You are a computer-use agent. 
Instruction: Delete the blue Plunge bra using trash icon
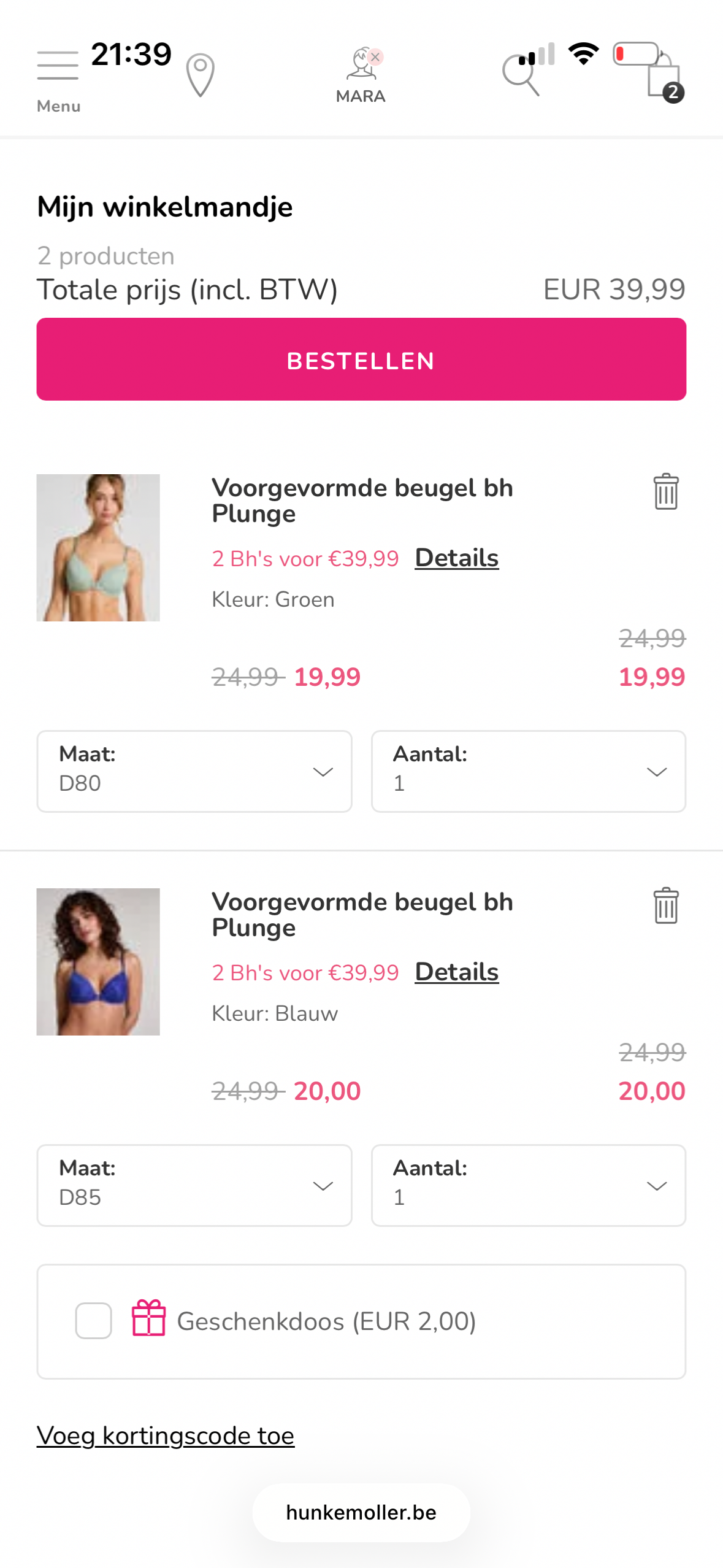coord(665,905)
